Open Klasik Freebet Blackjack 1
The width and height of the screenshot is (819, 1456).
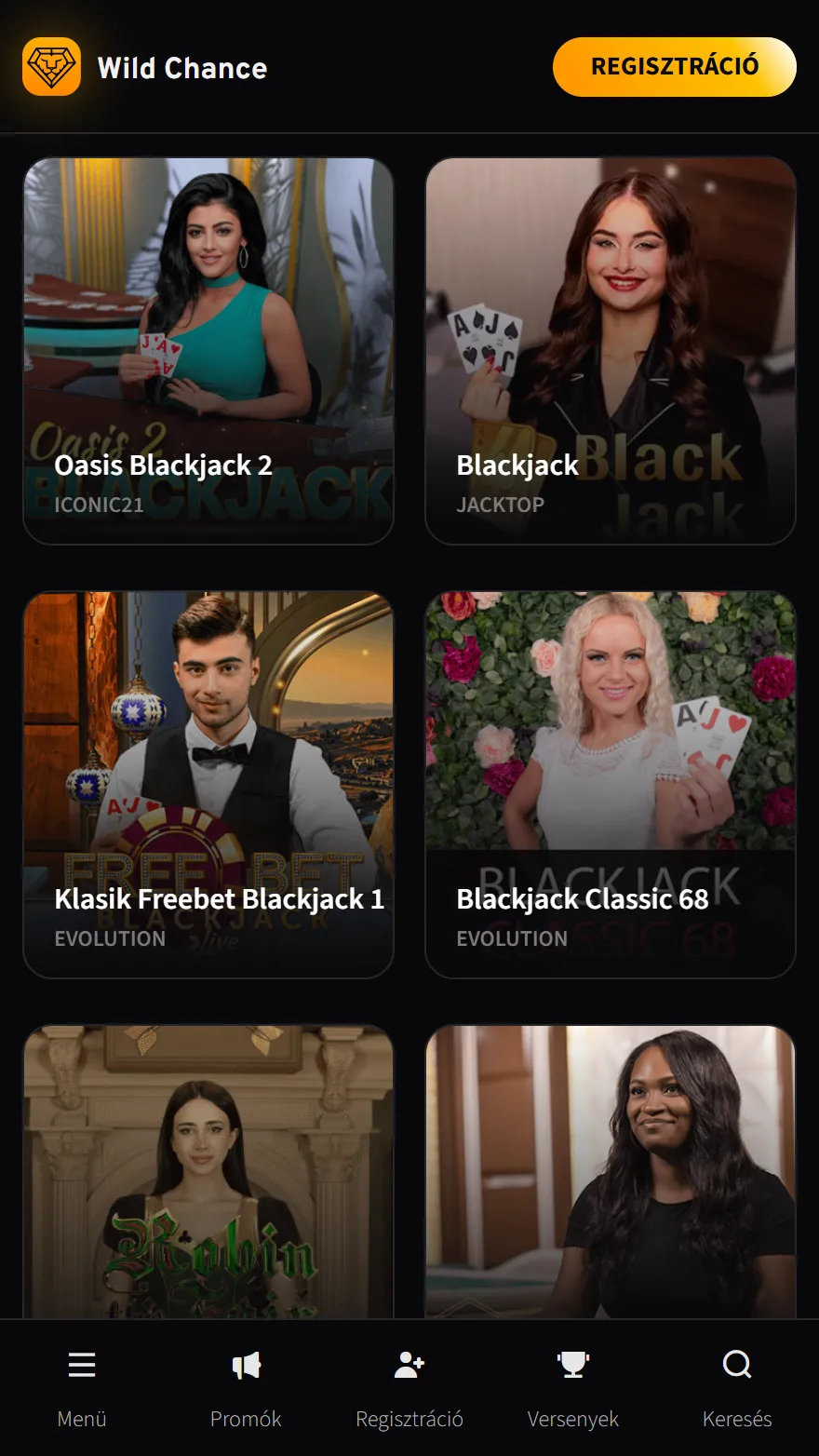click(x=208, y=785)
